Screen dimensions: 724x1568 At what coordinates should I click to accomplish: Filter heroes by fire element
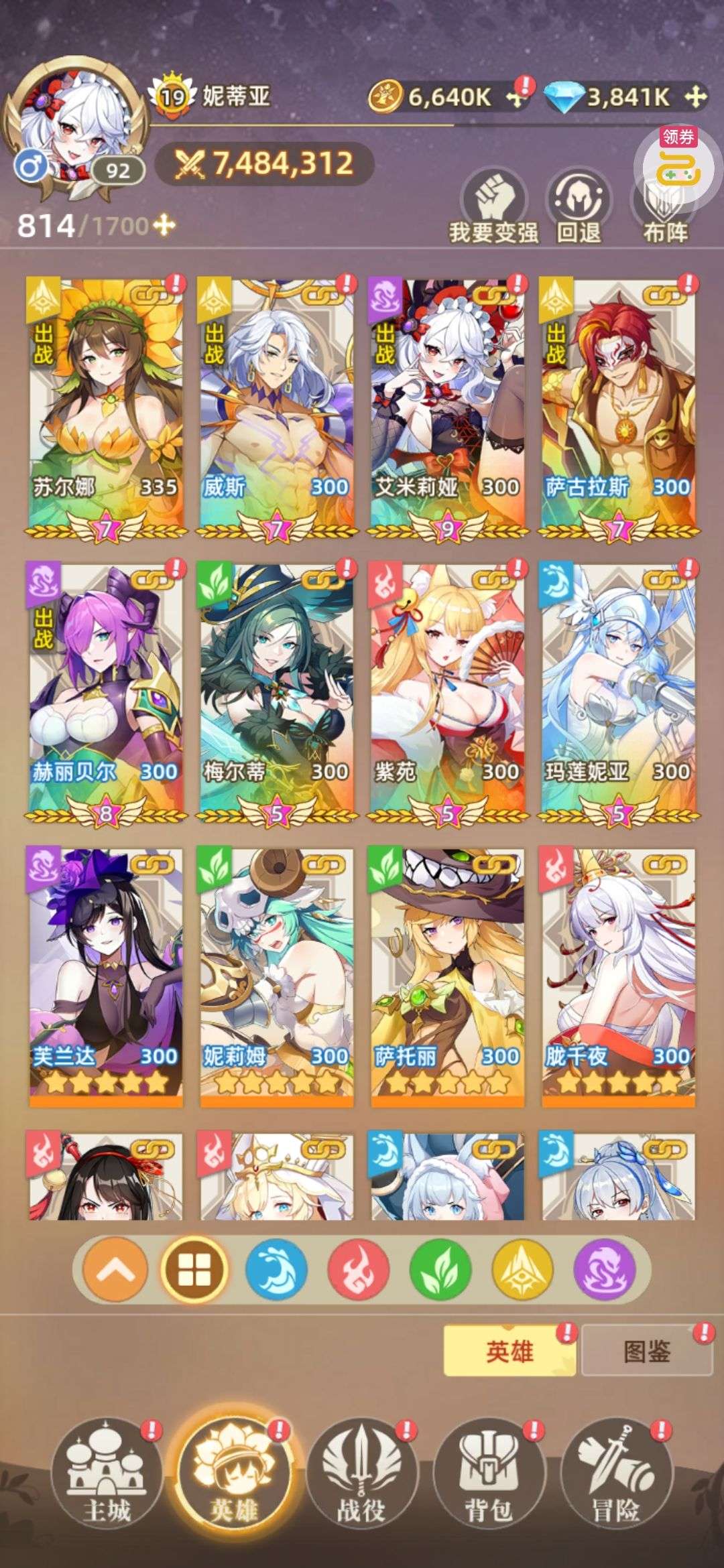point(359,1270)
